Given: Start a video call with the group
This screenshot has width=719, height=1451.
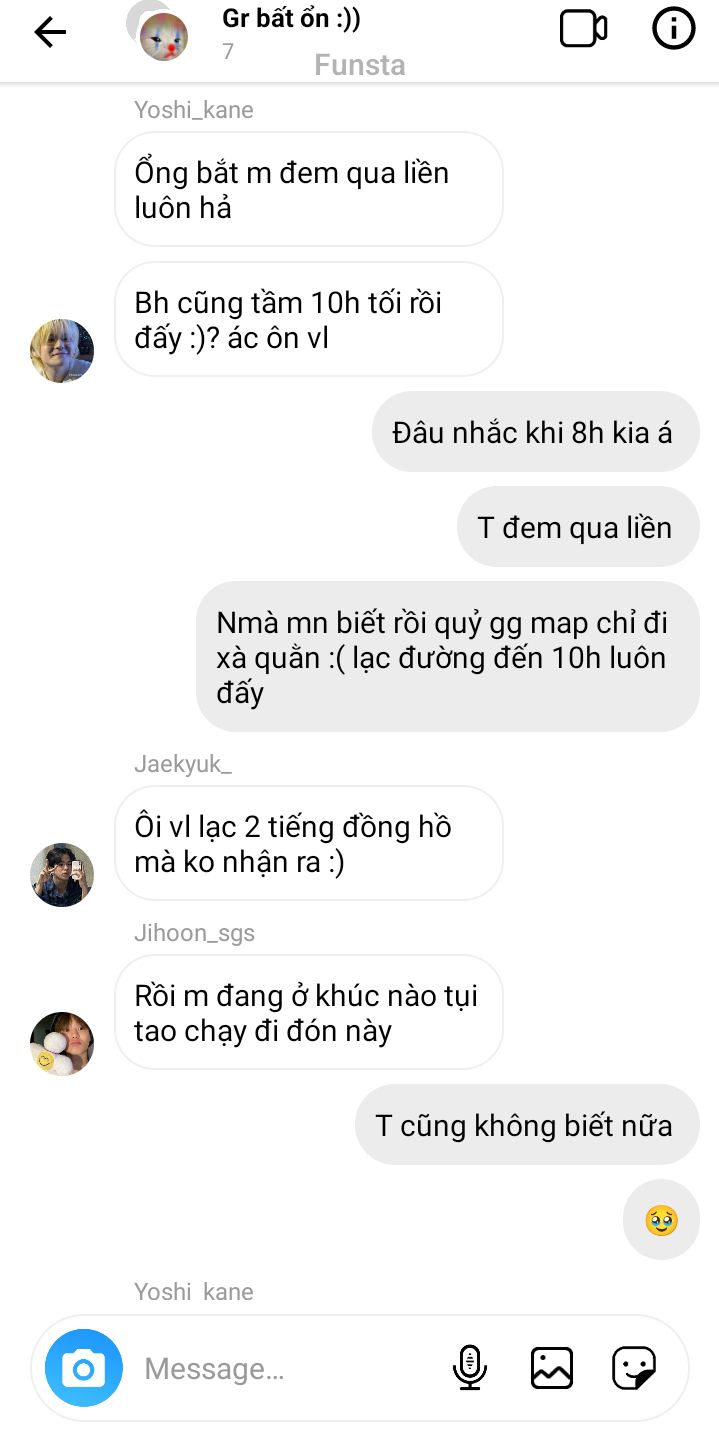Looking at the screenshot, I should (583, 30).
